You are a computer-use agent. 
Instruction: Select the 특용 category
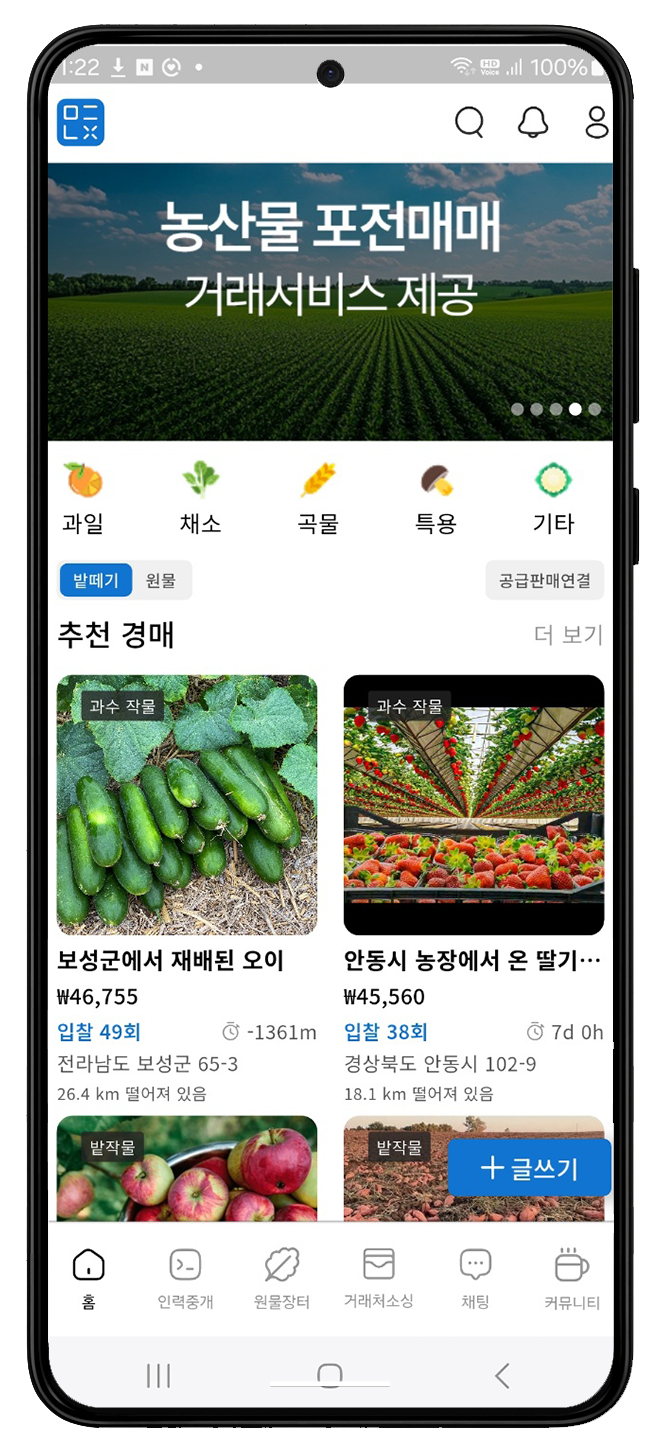coord(436,499)
